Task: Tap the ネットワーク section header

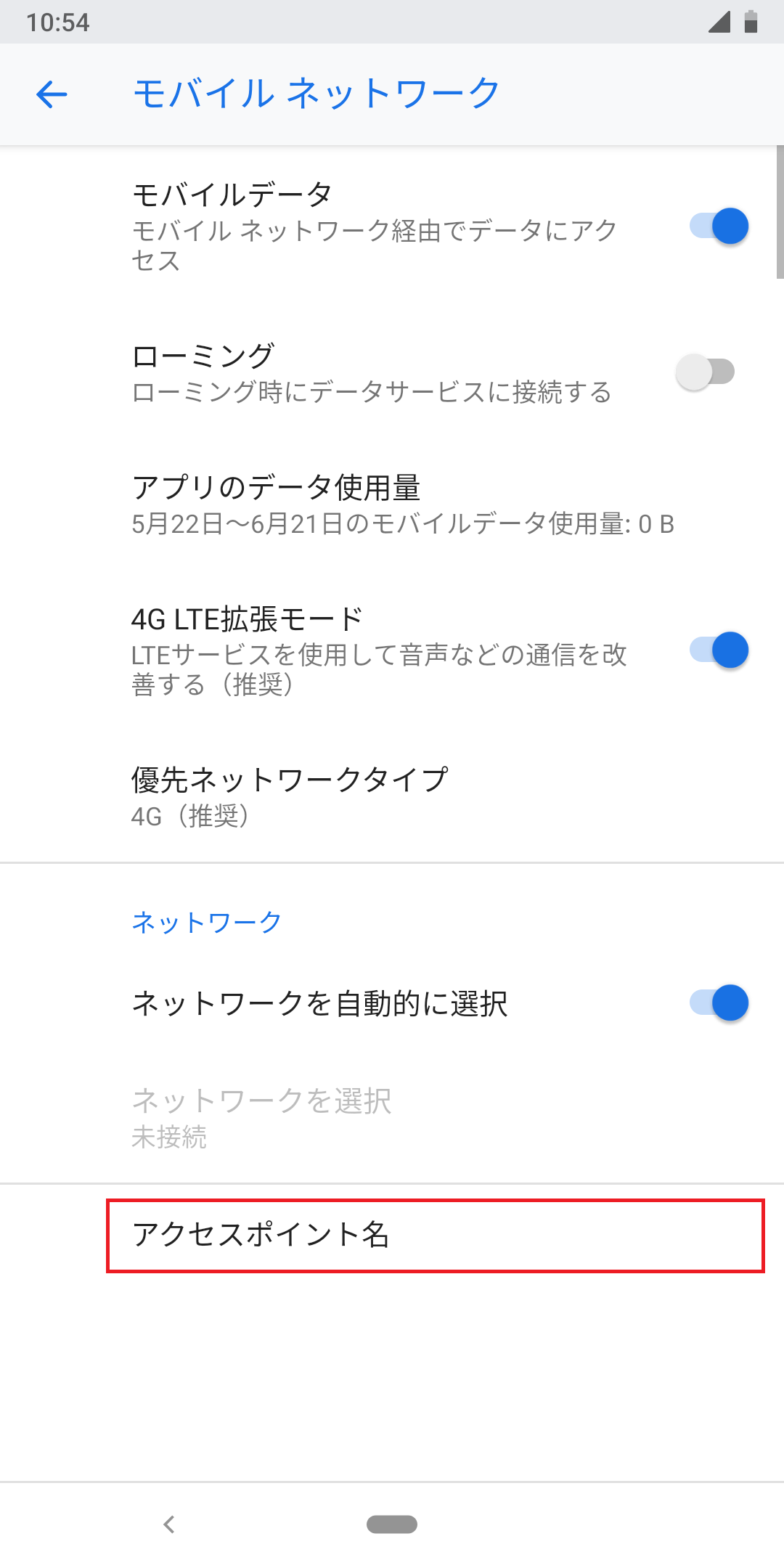Action: (205, 921)
